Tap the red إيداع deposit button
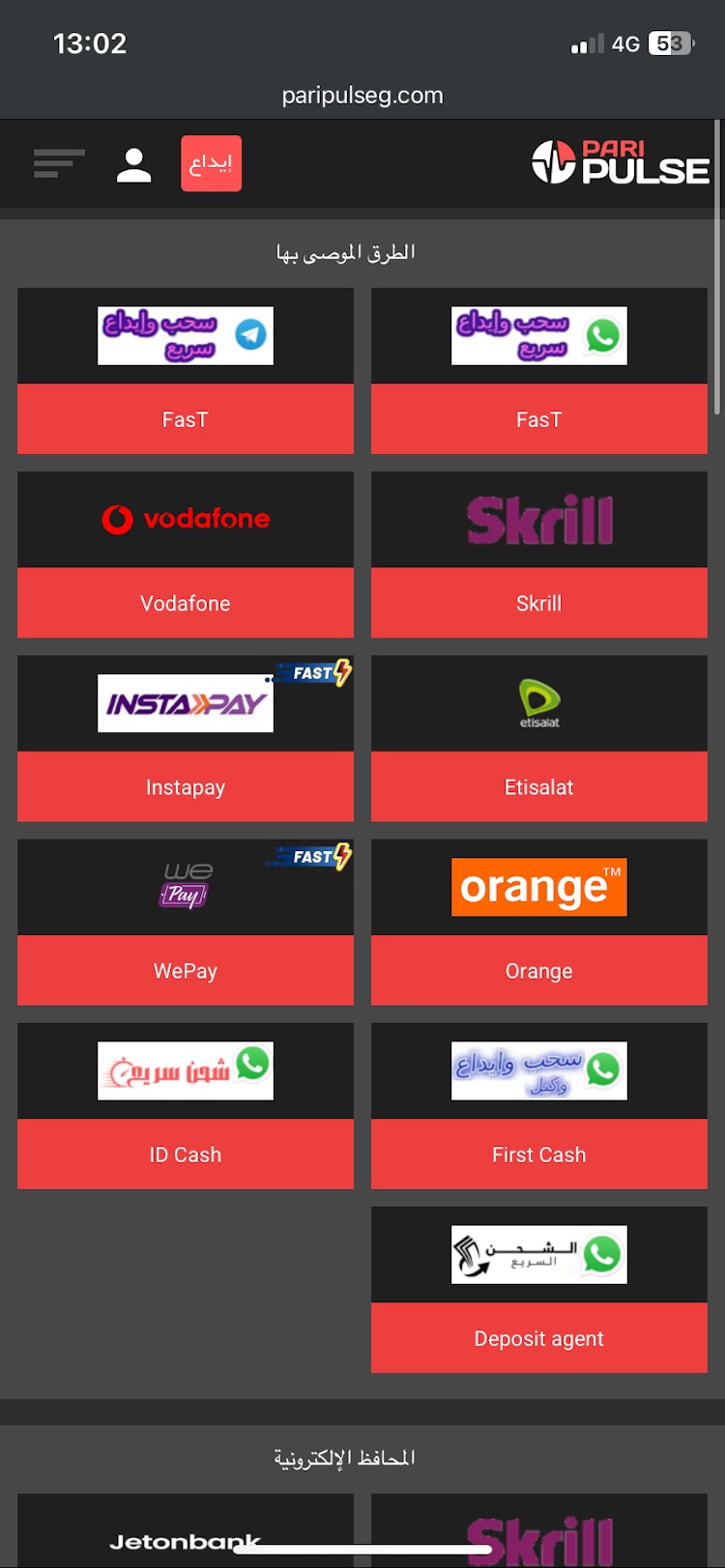725x1568 pixels. tap(211, 163)
